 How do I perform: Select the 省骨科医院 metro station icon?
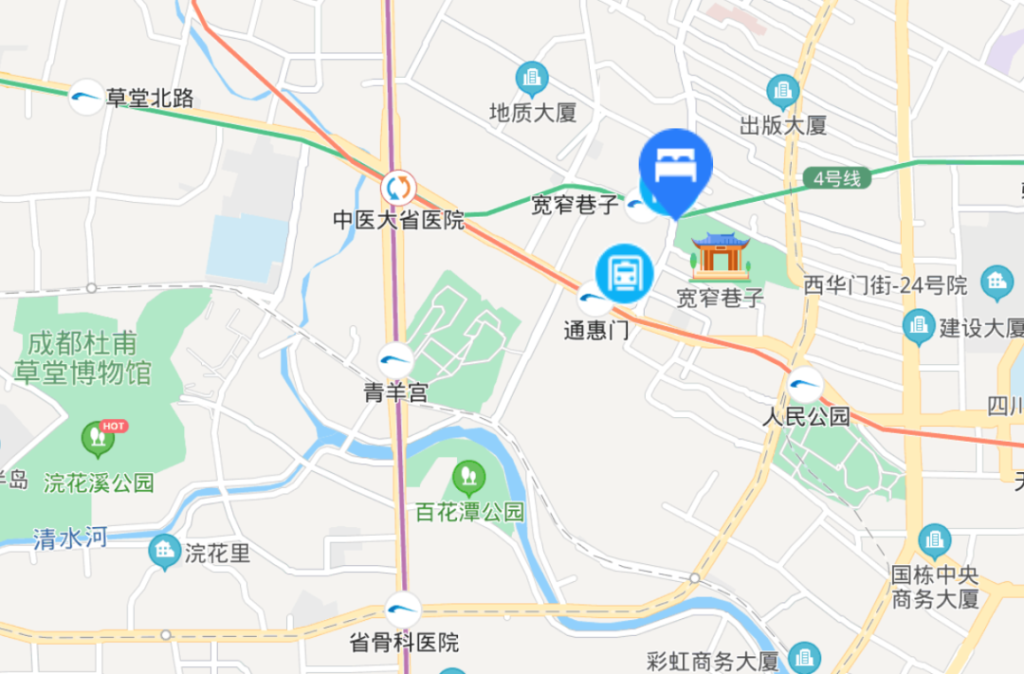[403, 609]
